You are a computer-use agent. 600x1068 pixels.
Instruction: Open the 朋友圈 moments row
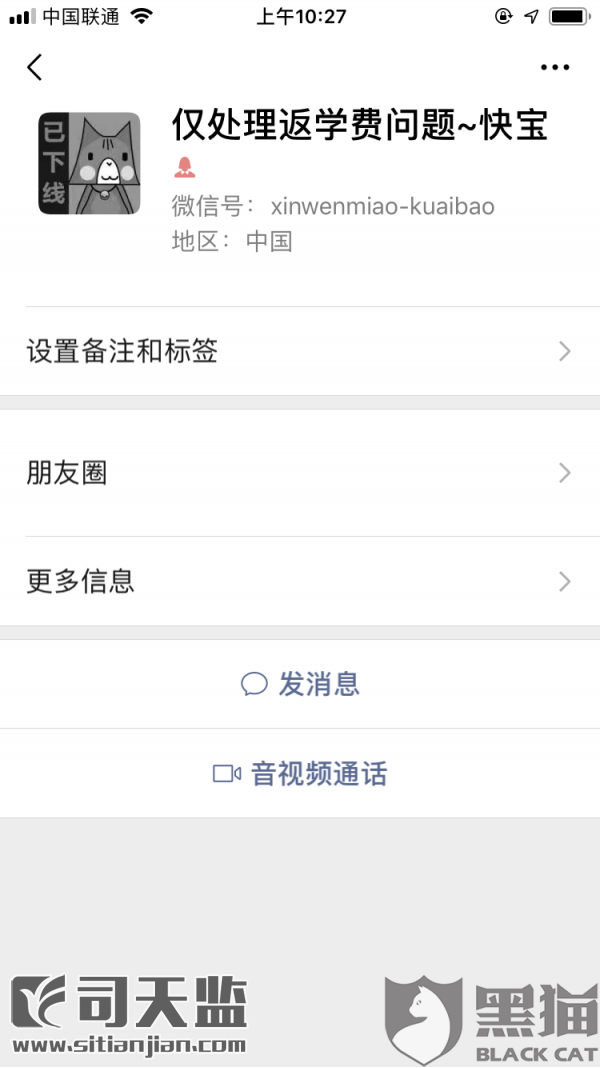click(300, 473)
